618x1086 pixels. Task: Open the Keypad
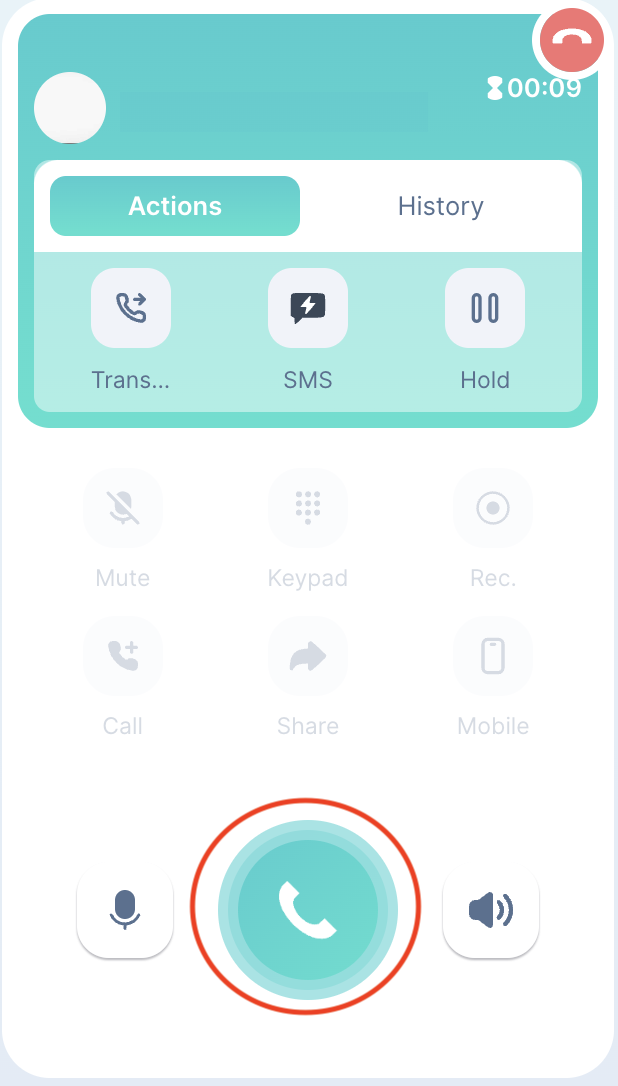point(308,508)
